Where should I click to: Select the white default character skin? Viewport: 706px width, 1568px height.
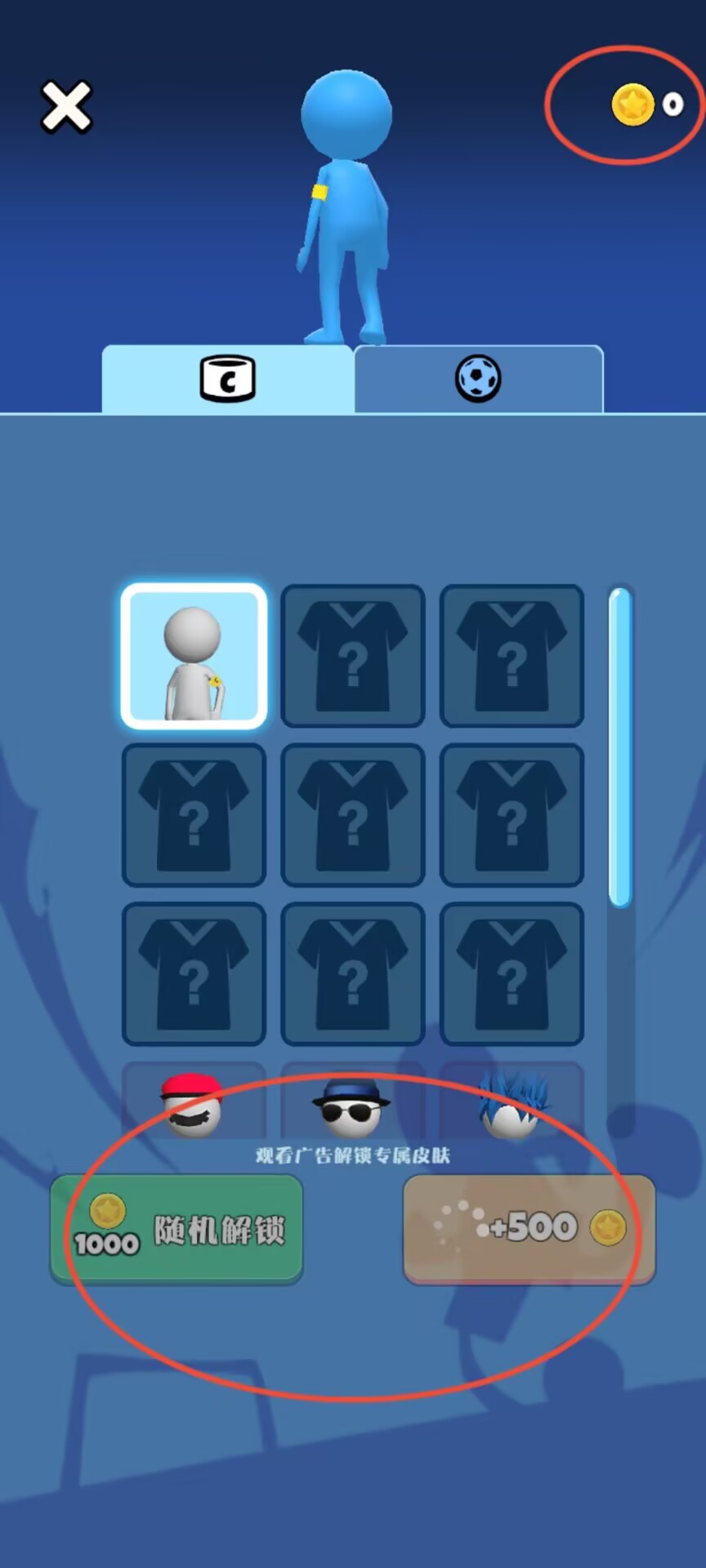tap(194, 656)
